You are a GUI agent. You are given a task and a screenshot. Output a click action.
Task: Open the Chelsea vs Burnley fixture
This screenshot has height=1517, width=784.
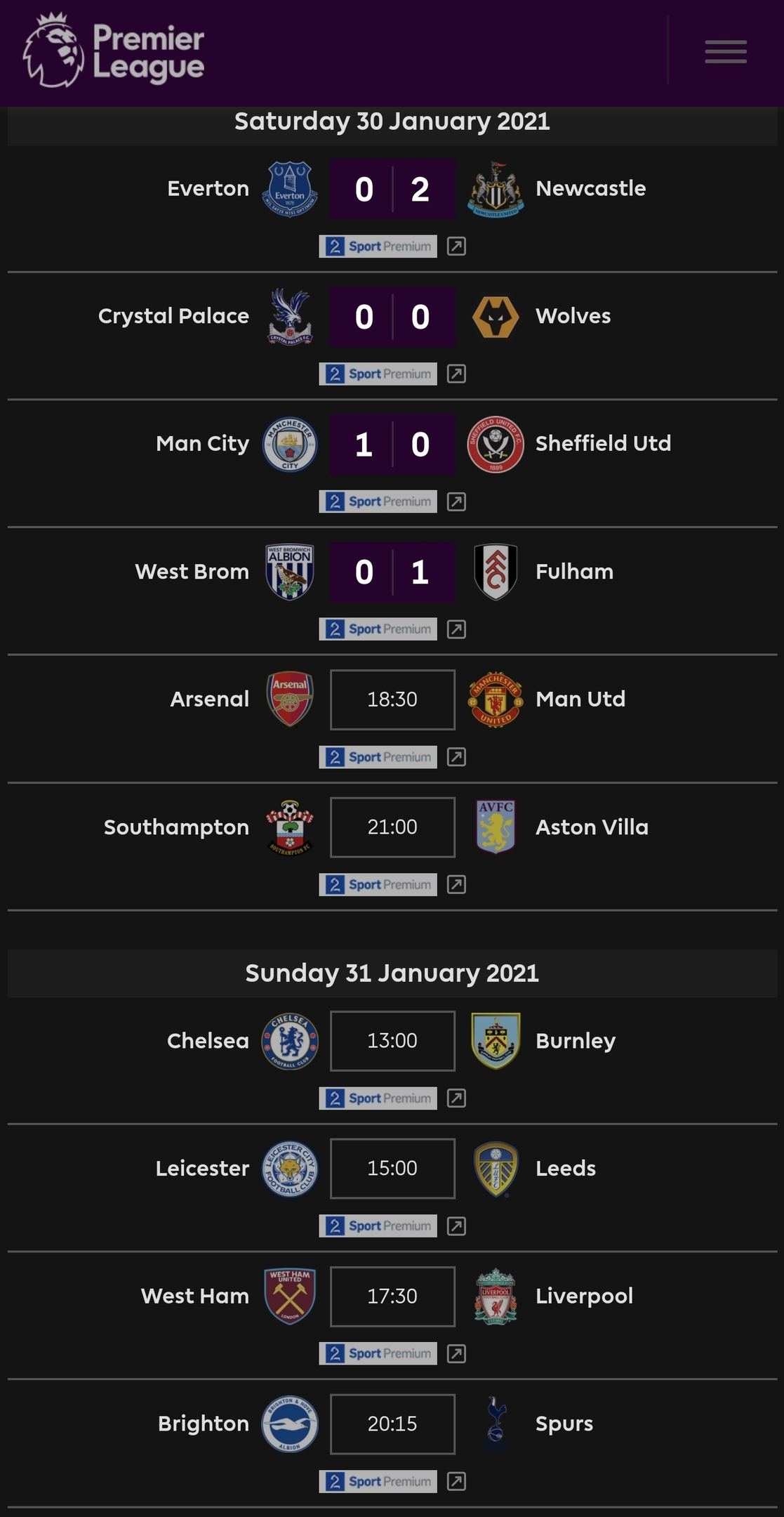tap(392, 1041)
